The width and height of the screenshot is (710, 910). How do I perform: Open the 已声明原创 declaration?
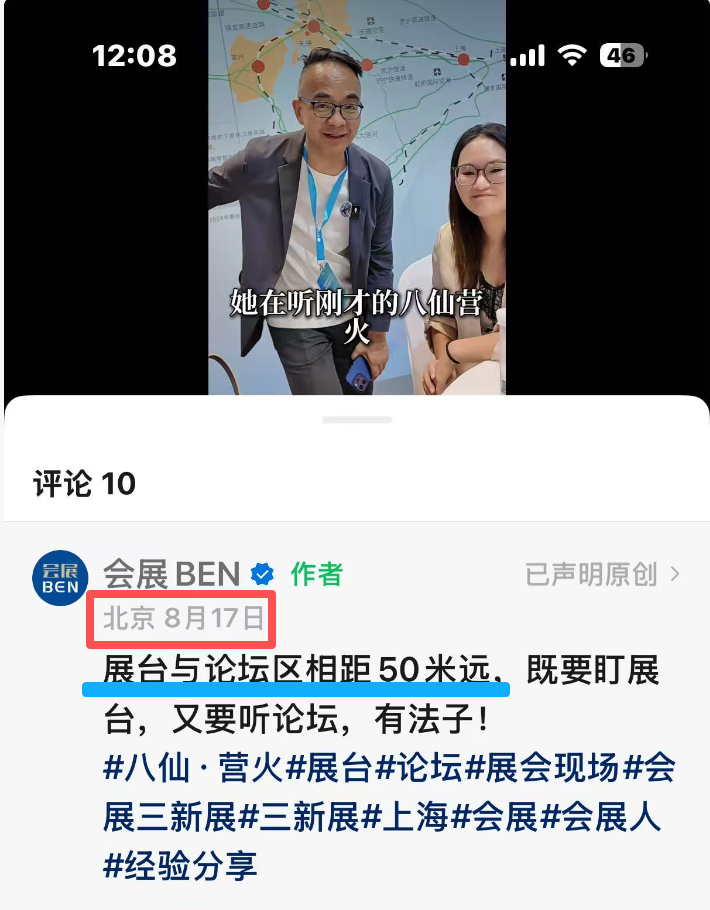[x=602, y=574]
